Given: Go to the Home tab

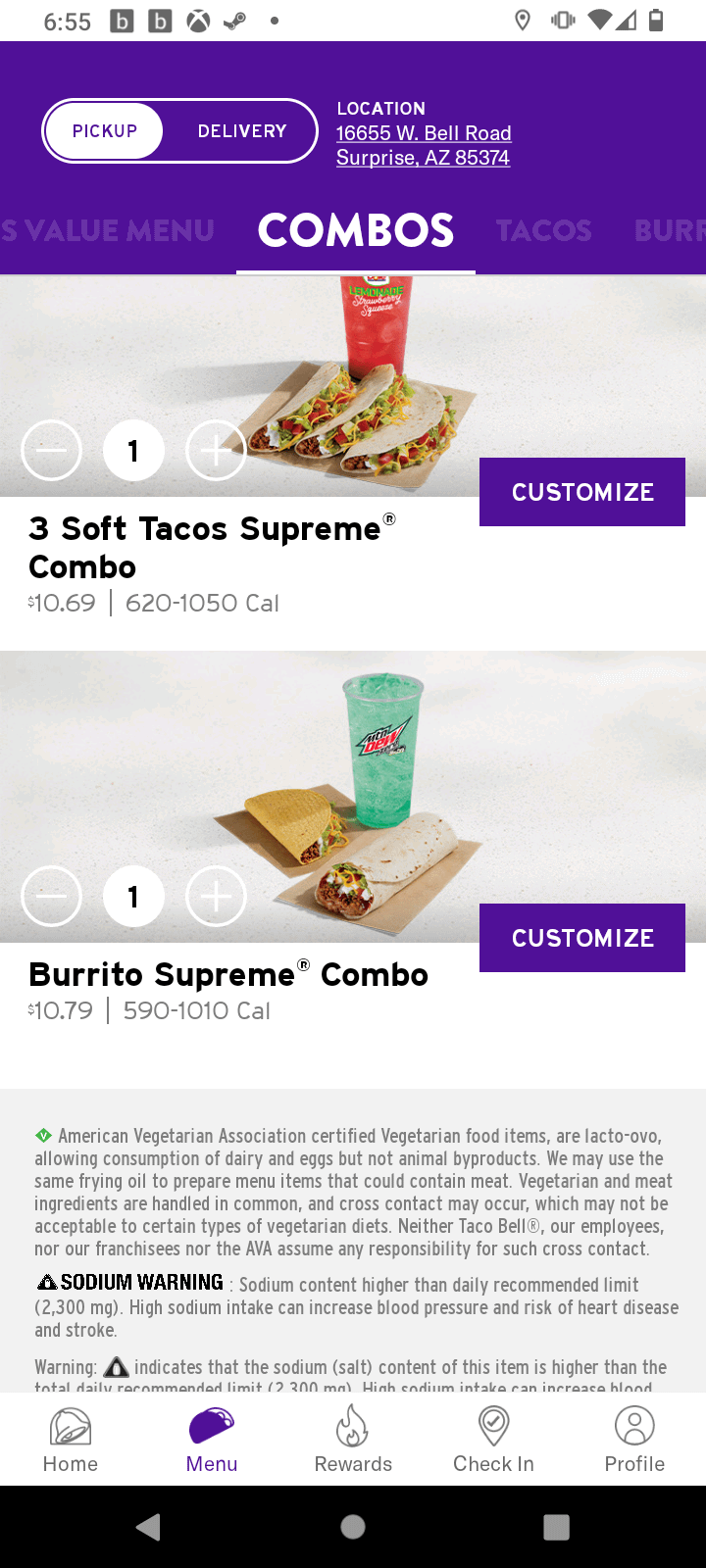Looking at the screenshot, I should (71, 1439).
